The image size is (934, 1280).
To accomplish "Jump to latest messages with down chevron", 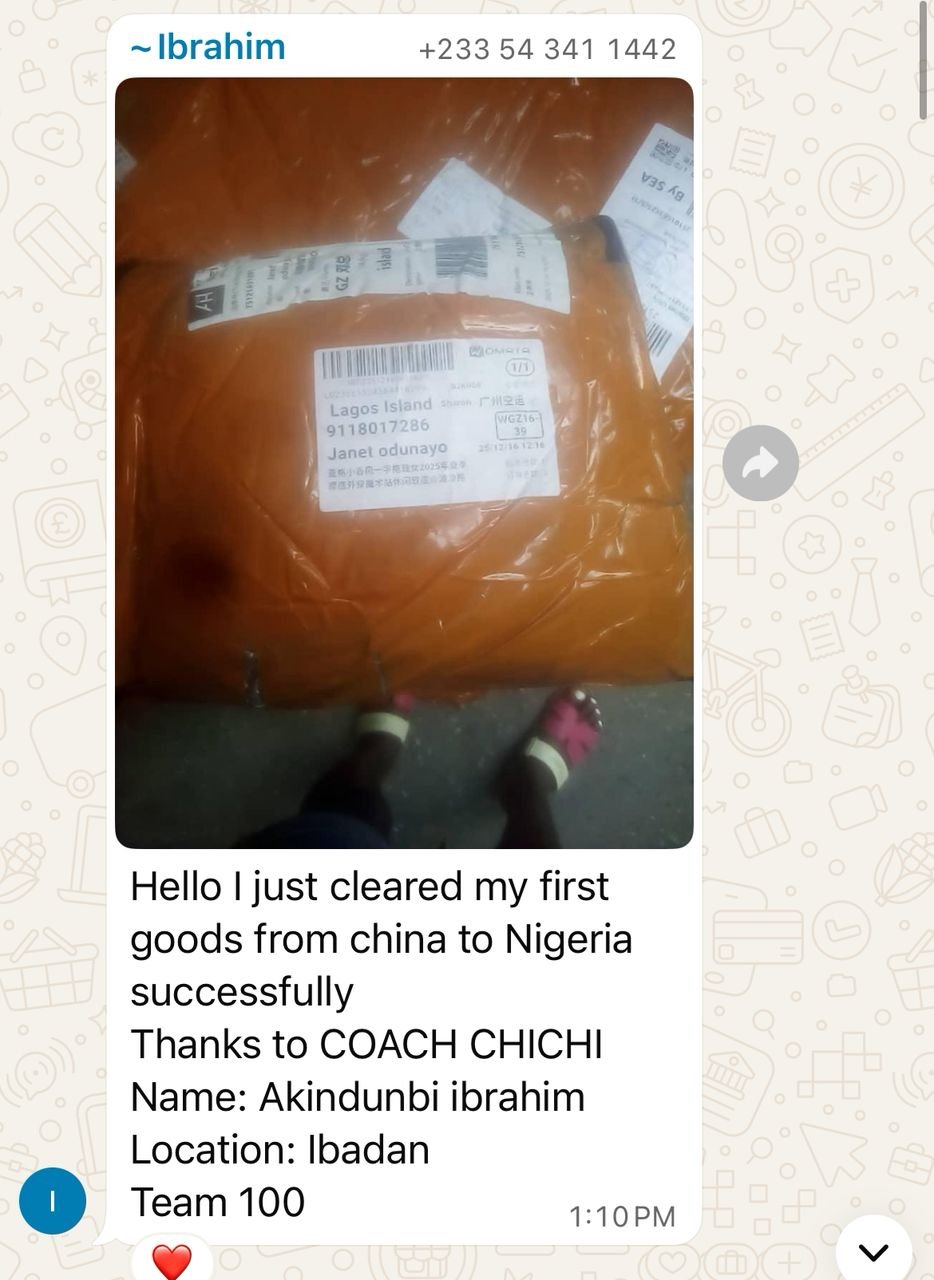I will point(874,1250).
